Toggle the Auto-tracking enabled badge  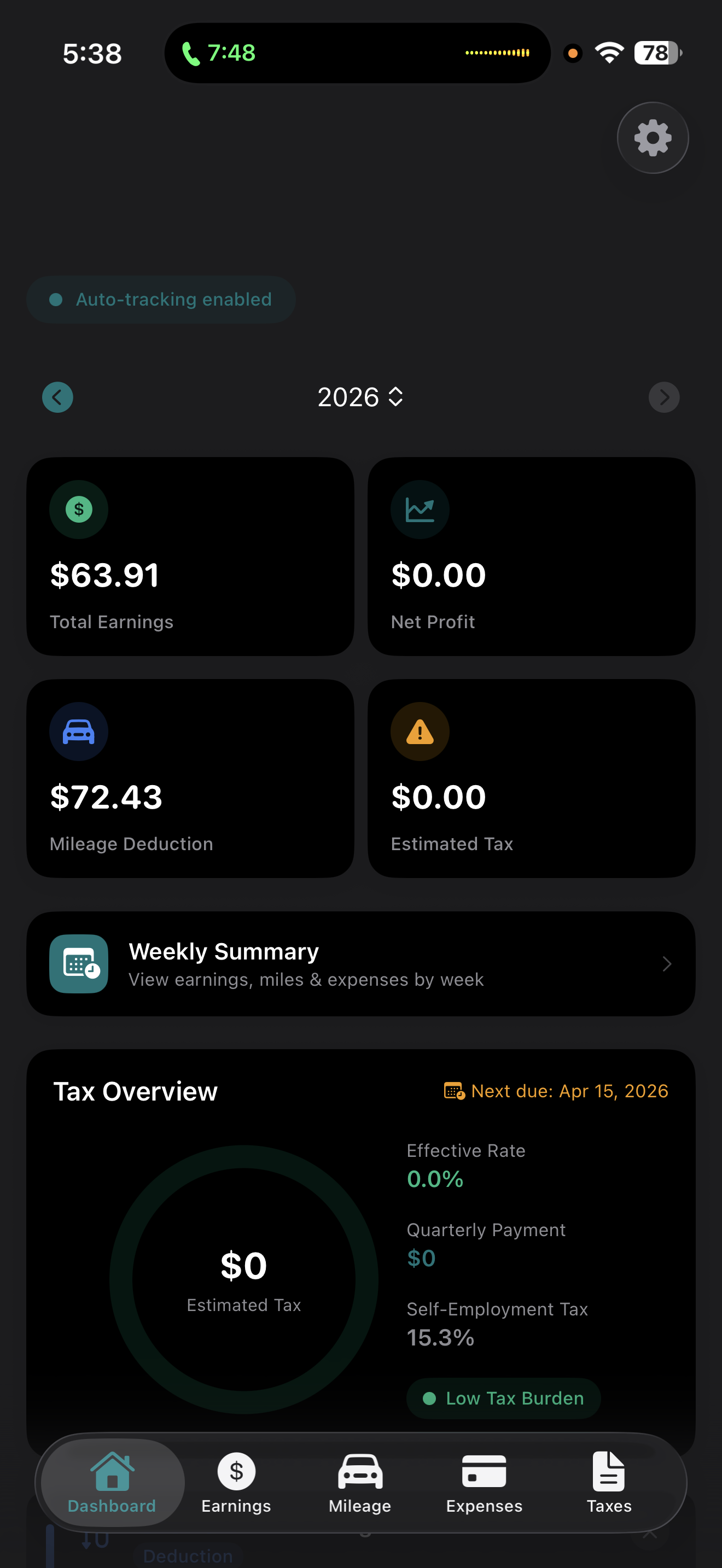[x=161, y=299]
